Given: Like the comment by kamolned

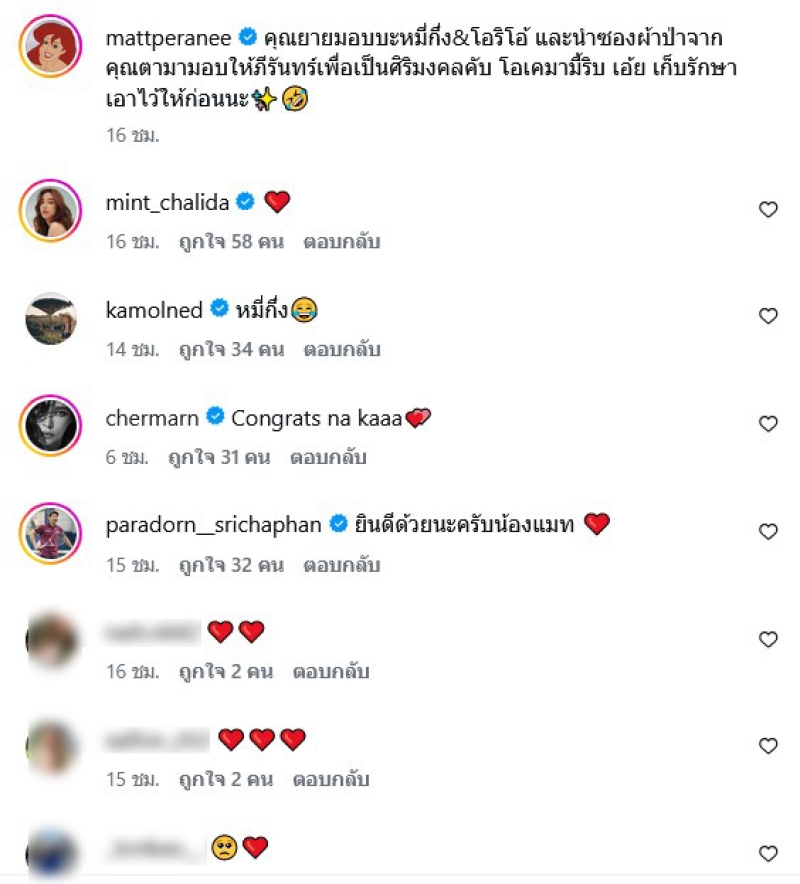Looking at the screenshot, I should coord(768,316).
